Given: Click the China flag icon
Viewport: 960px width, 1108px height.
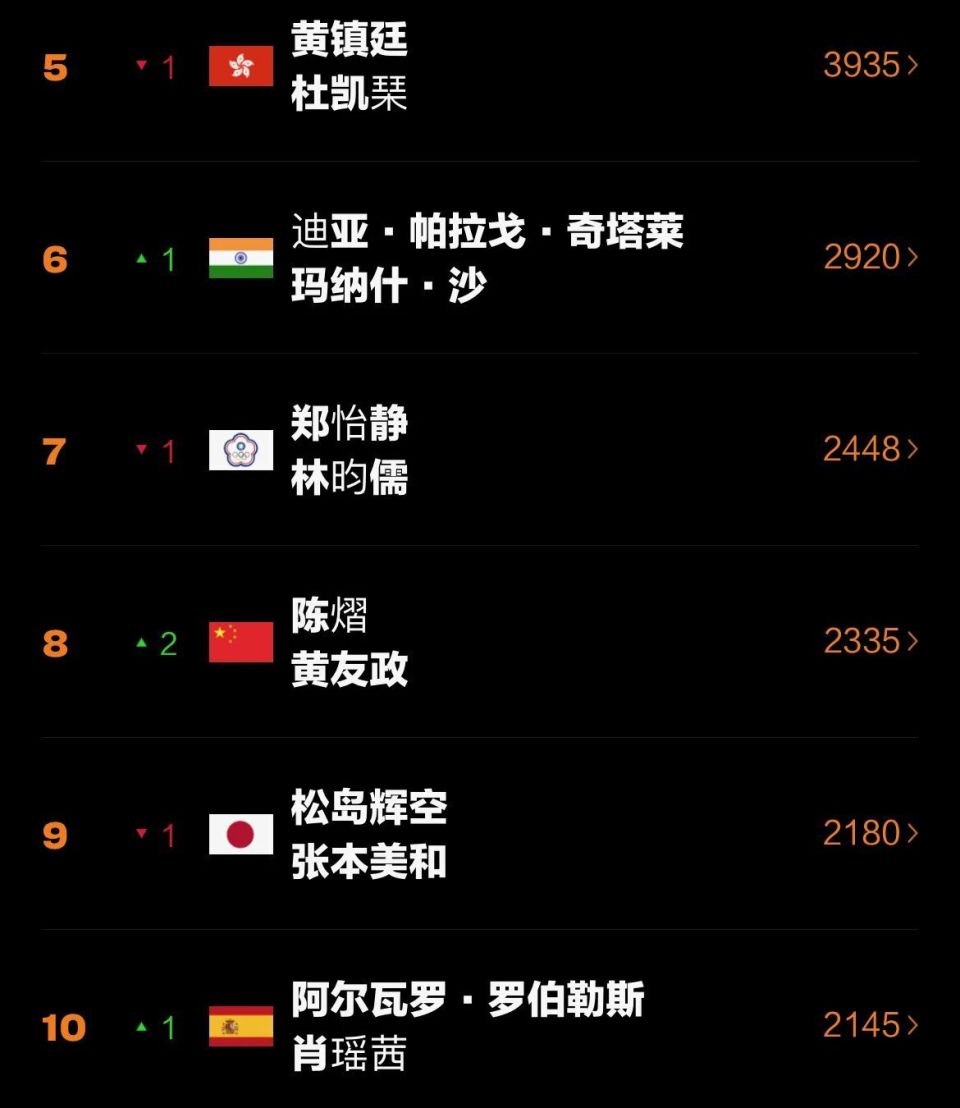Looking at the screenshot, I should click(x=243, y=642).
